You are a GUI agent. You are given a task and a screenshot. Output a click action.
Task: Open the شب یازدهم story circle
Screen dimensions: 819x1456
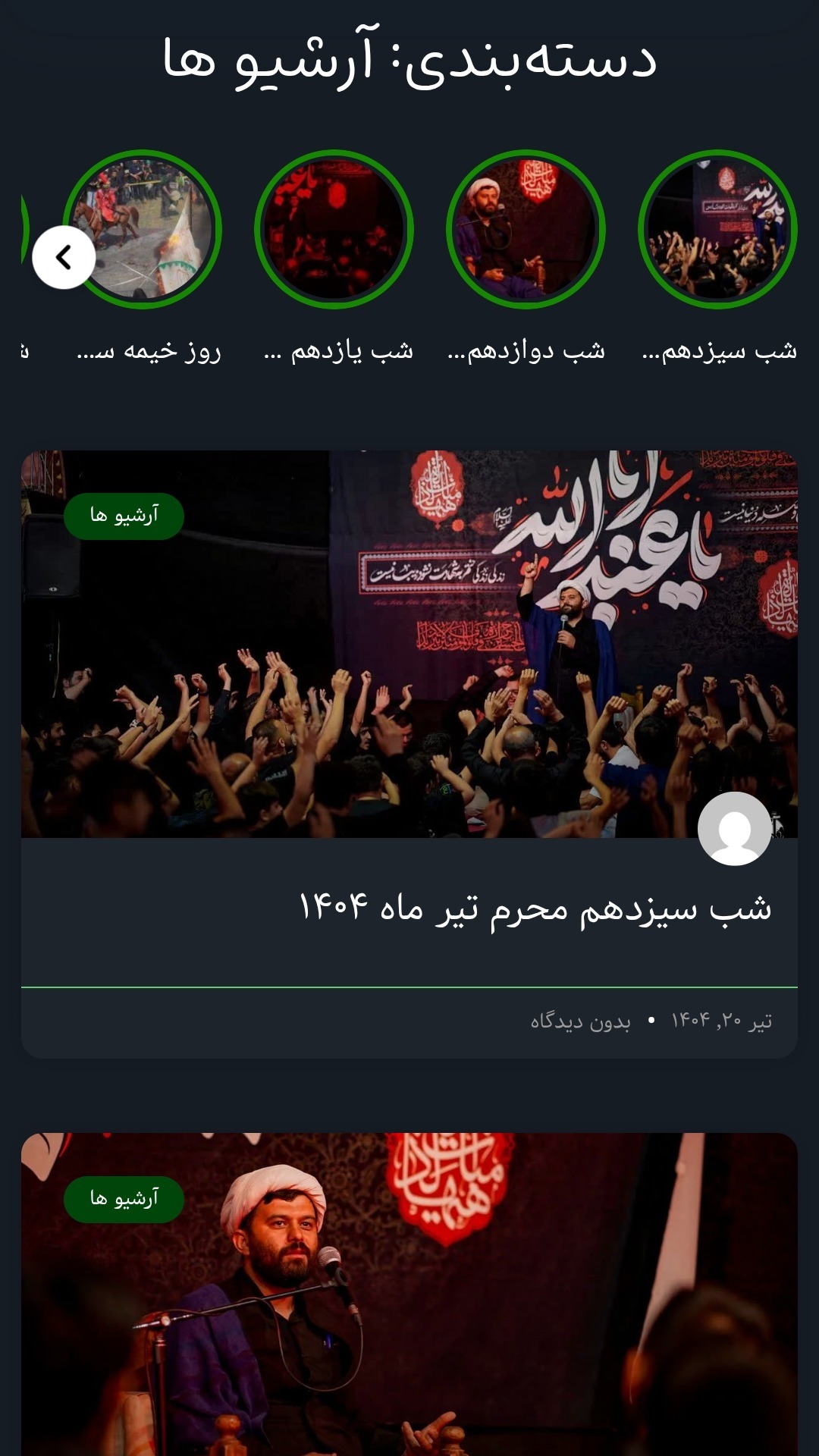click(334, 229)
